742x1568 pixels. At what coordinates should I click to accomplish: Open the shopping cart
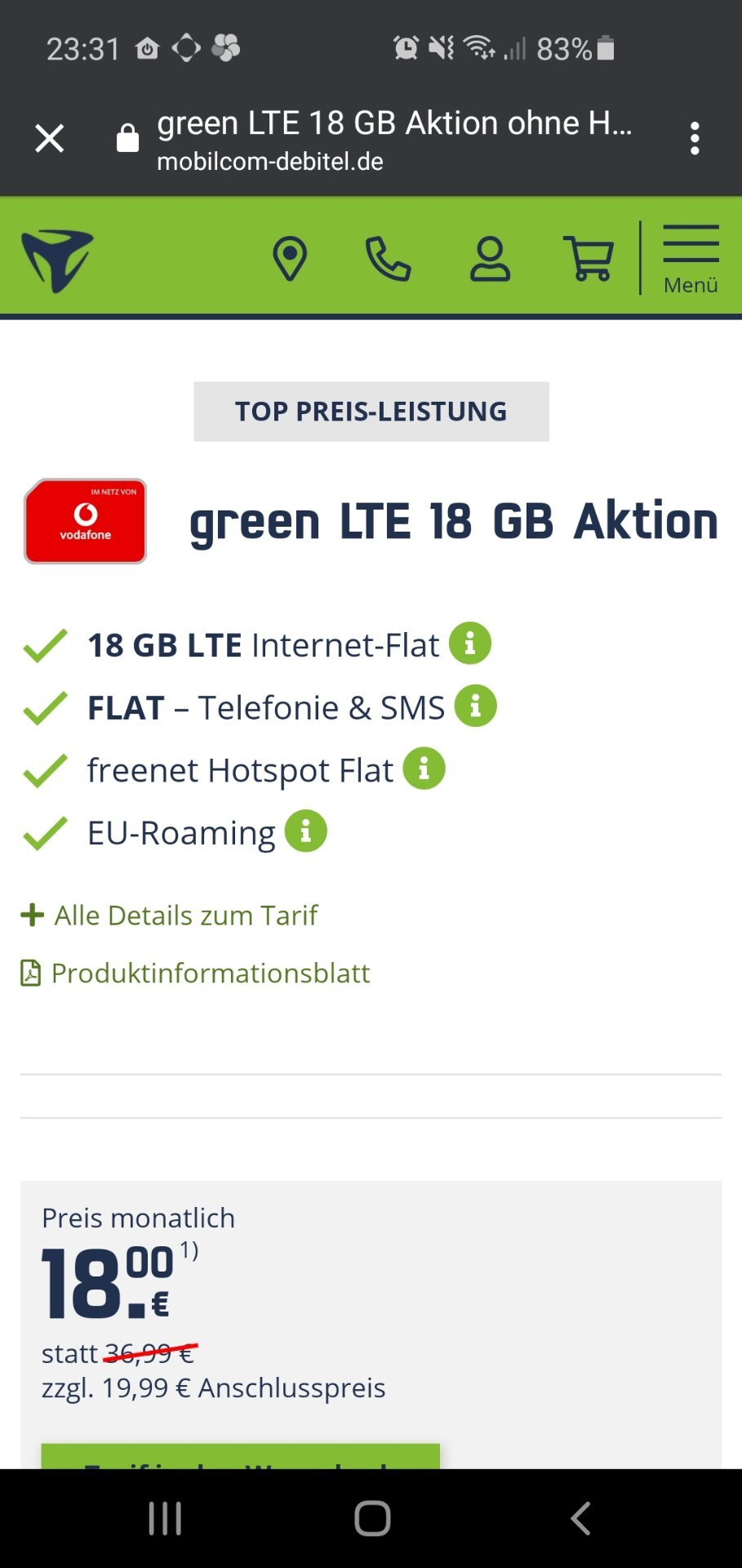pos(589,259)
